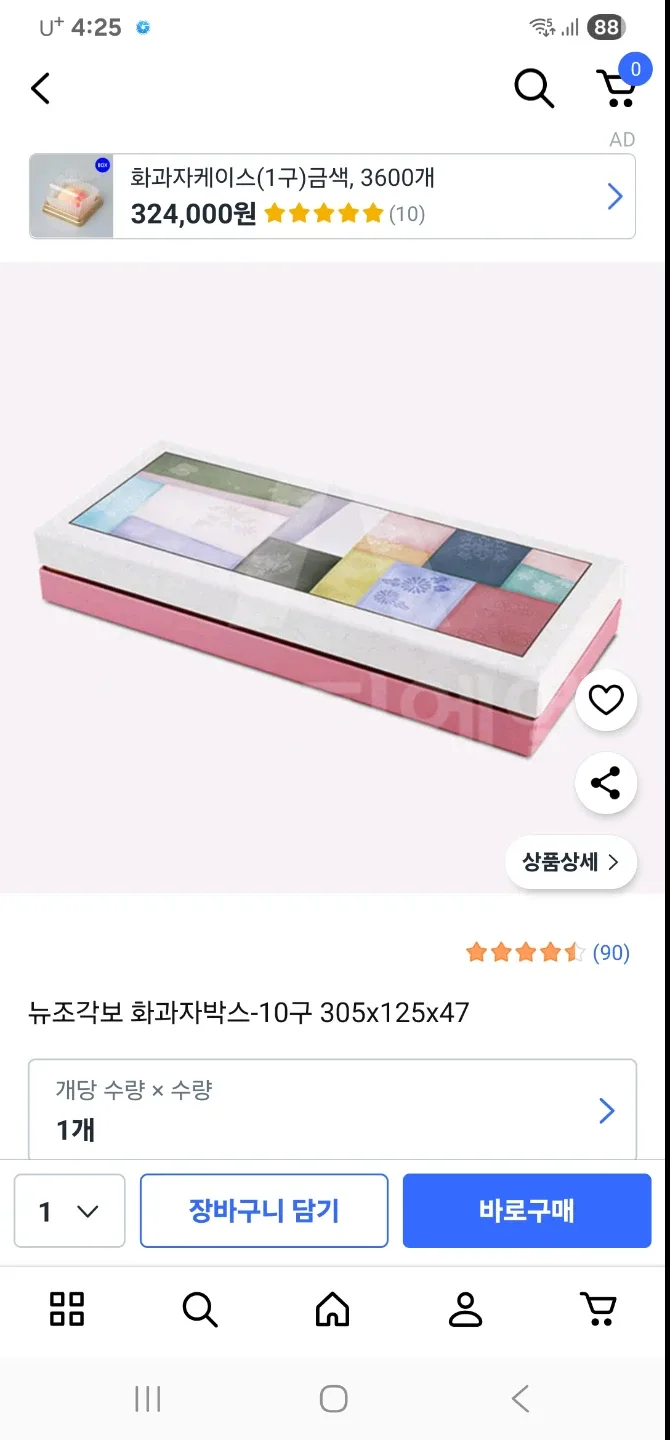Open 상품상세 product details
The width and height of the screenshot is (670, 1440).
570,862
